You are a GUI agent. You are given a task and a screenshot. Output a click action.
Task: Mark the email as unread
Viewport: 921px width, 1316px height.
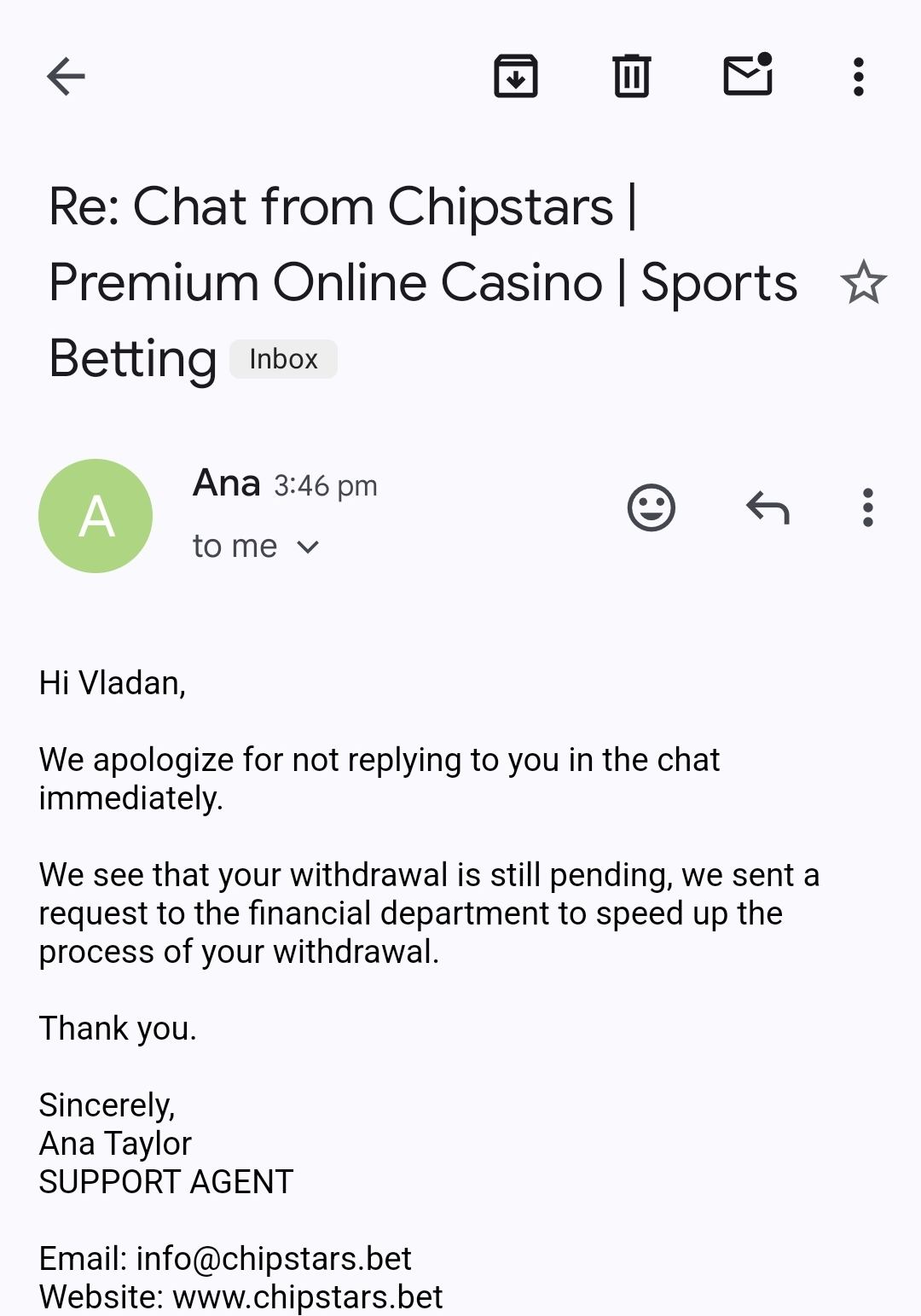[x=748, y=75]
